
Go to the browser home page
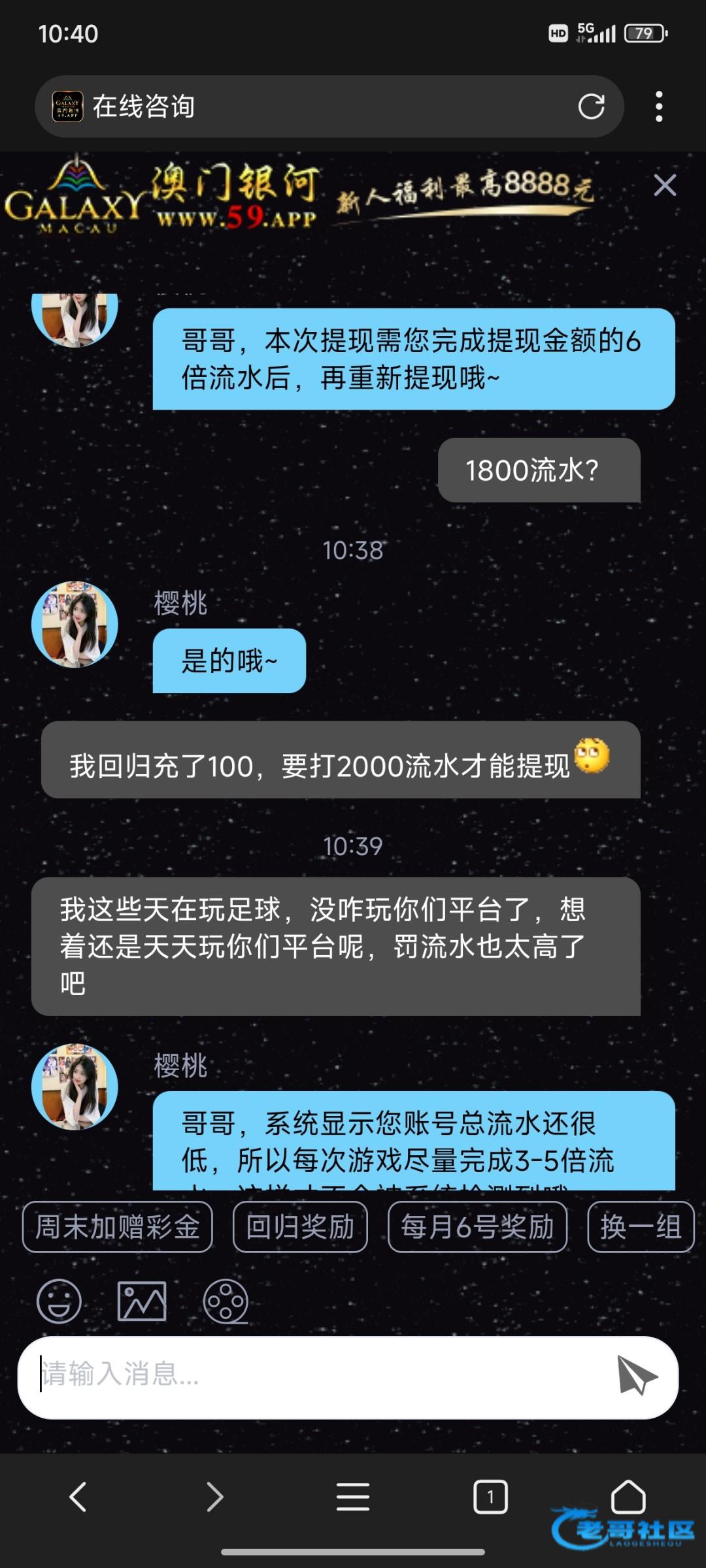tap(628, 1497)
